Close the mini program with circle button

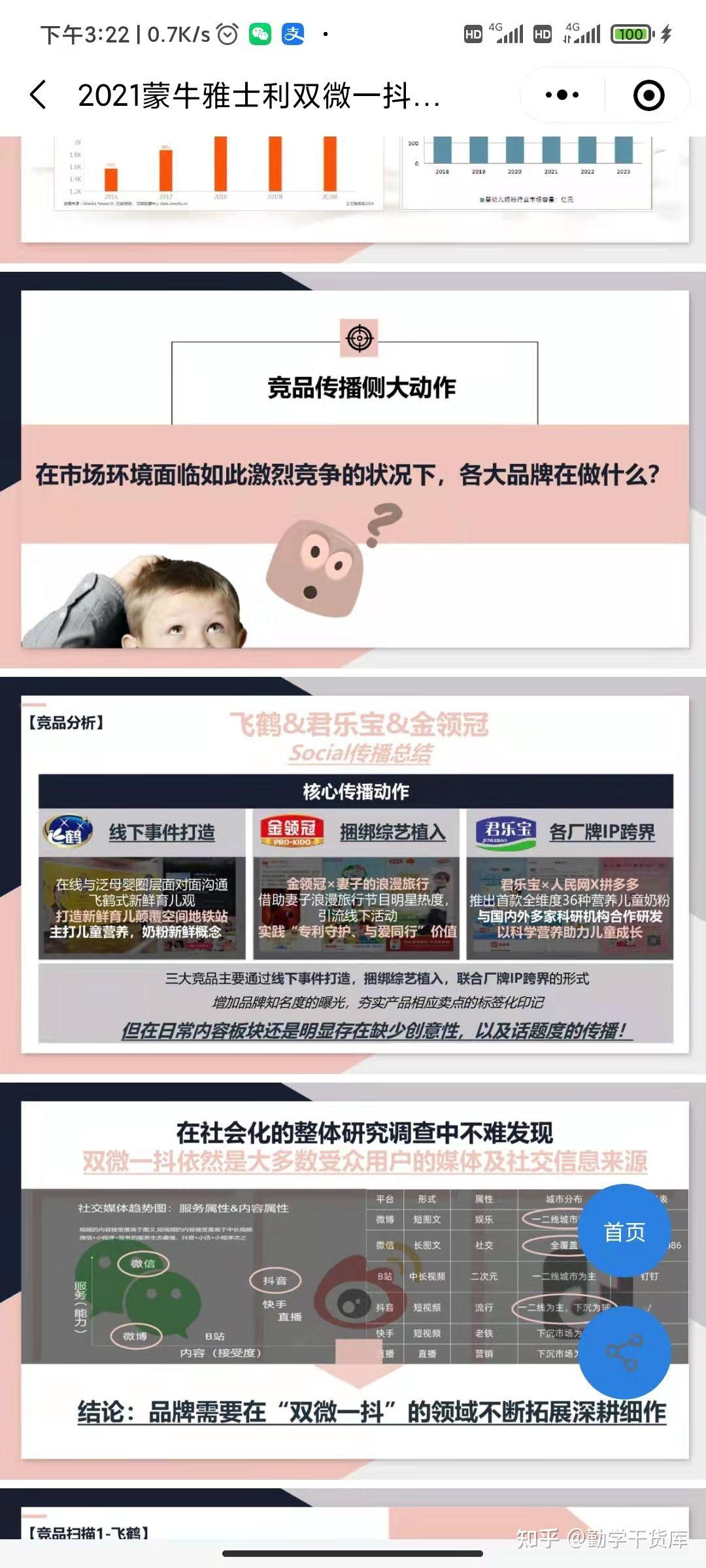tap(648, 95)
